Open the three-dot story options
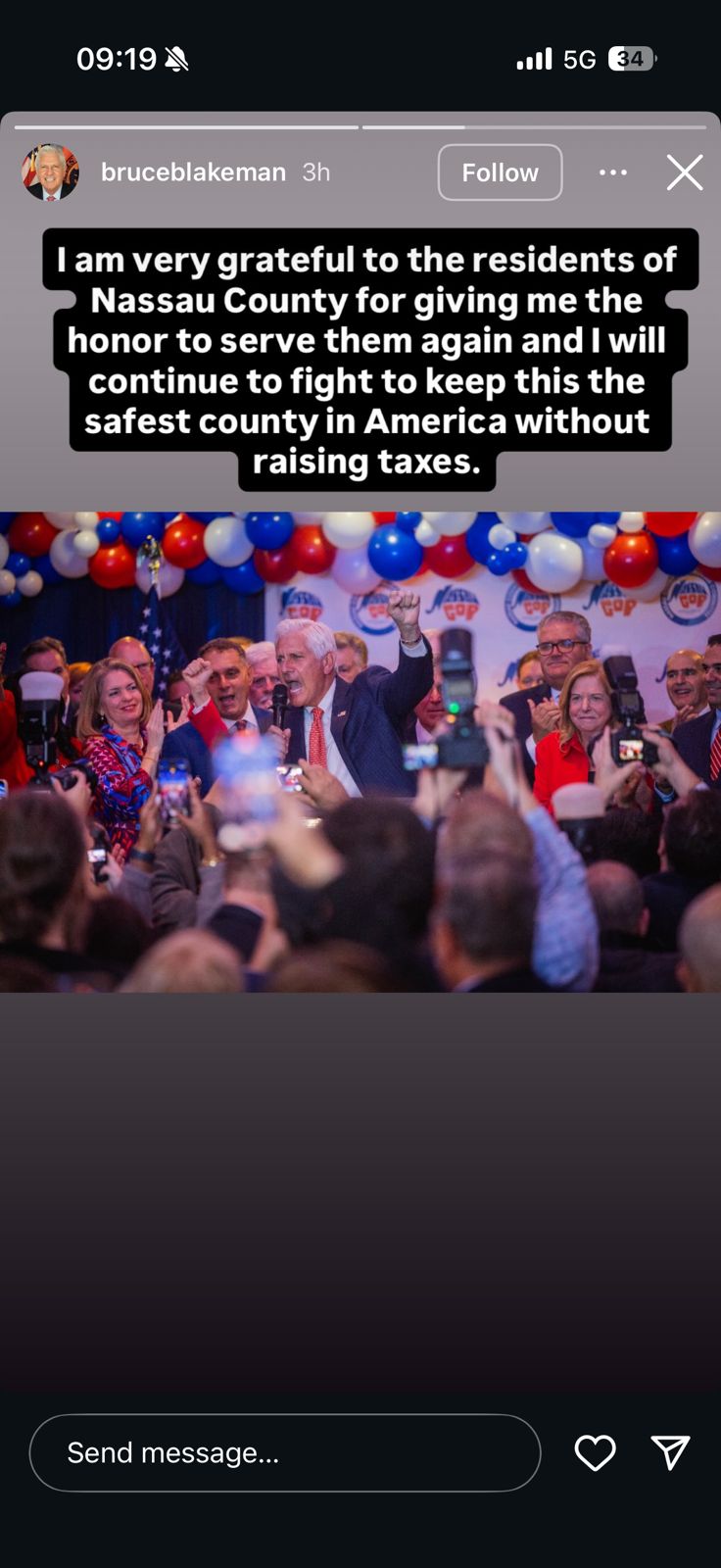 tap(613, 172)
